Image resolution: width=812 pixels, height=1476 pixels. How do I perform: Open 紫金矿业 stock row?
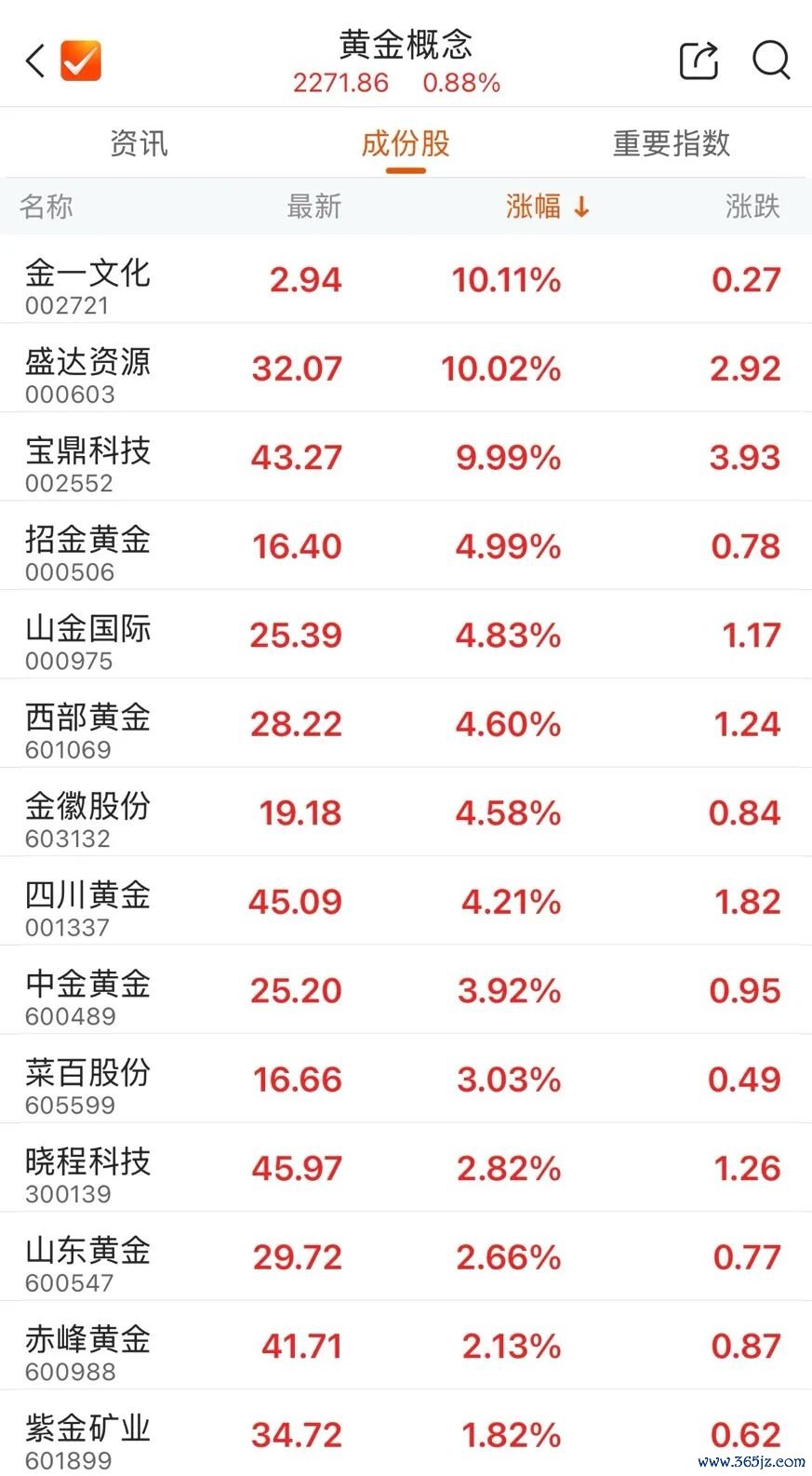406,1434
